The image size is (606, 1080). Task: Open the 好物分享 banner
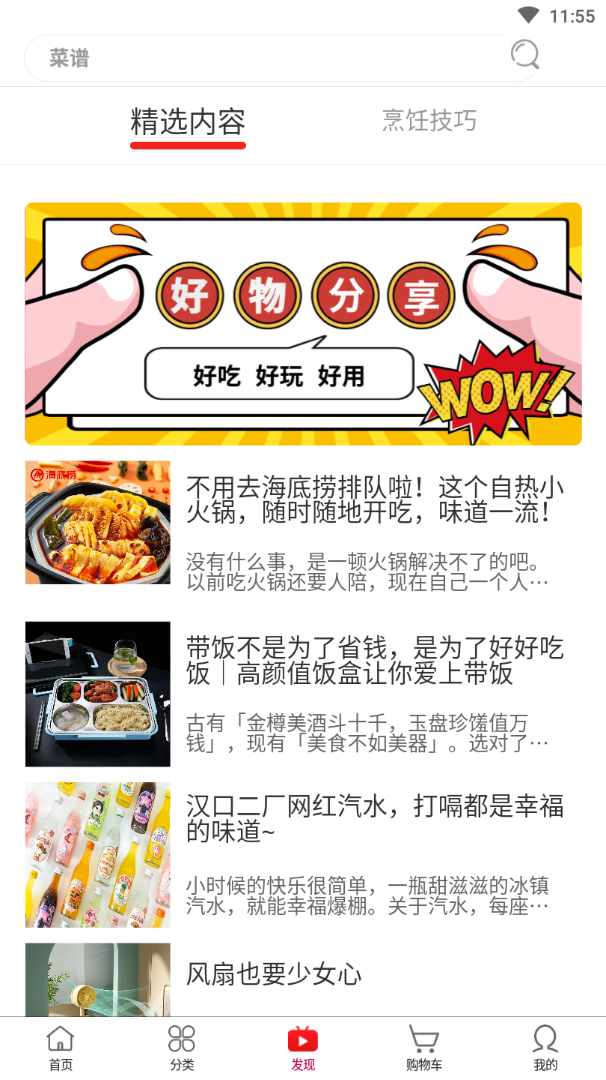click(303, 324)
